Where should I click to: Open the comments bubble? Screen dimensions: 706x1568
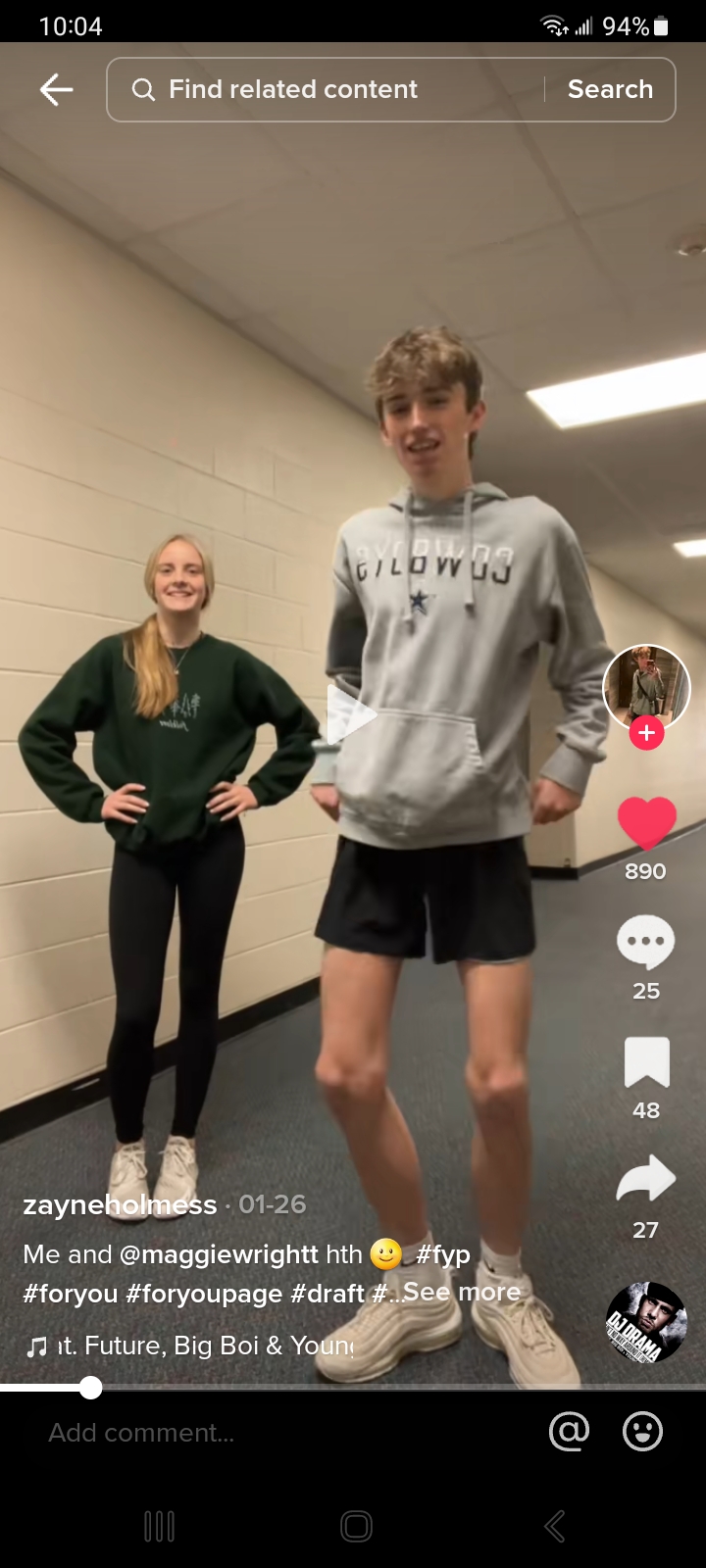click(645, 943)
